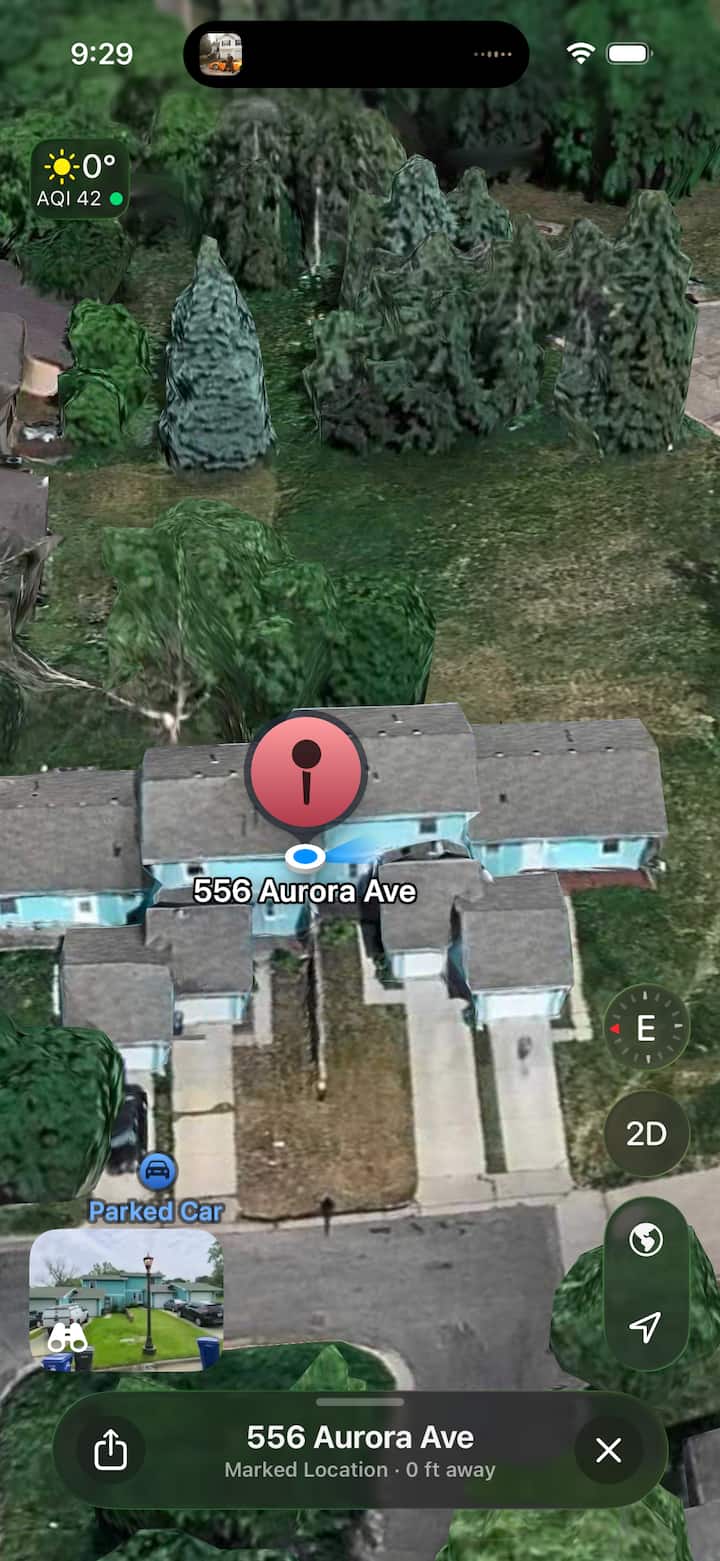Open the weather and AQI widget
This screenshot has width=720, height=1561.
(x=80, y=179)
